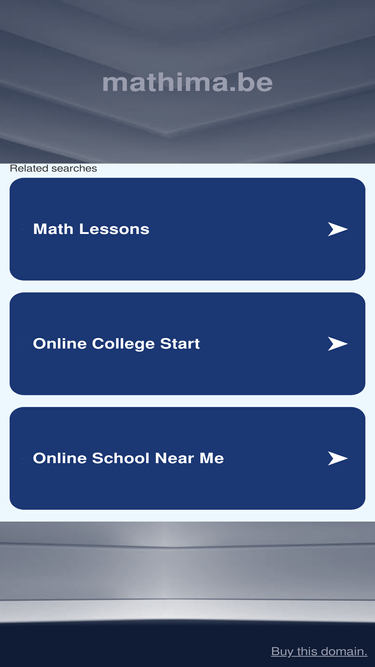The width and height of the screenshot is (375, 667).
Task: Select the Online College Start search
Action: click(x=187, y=343)
